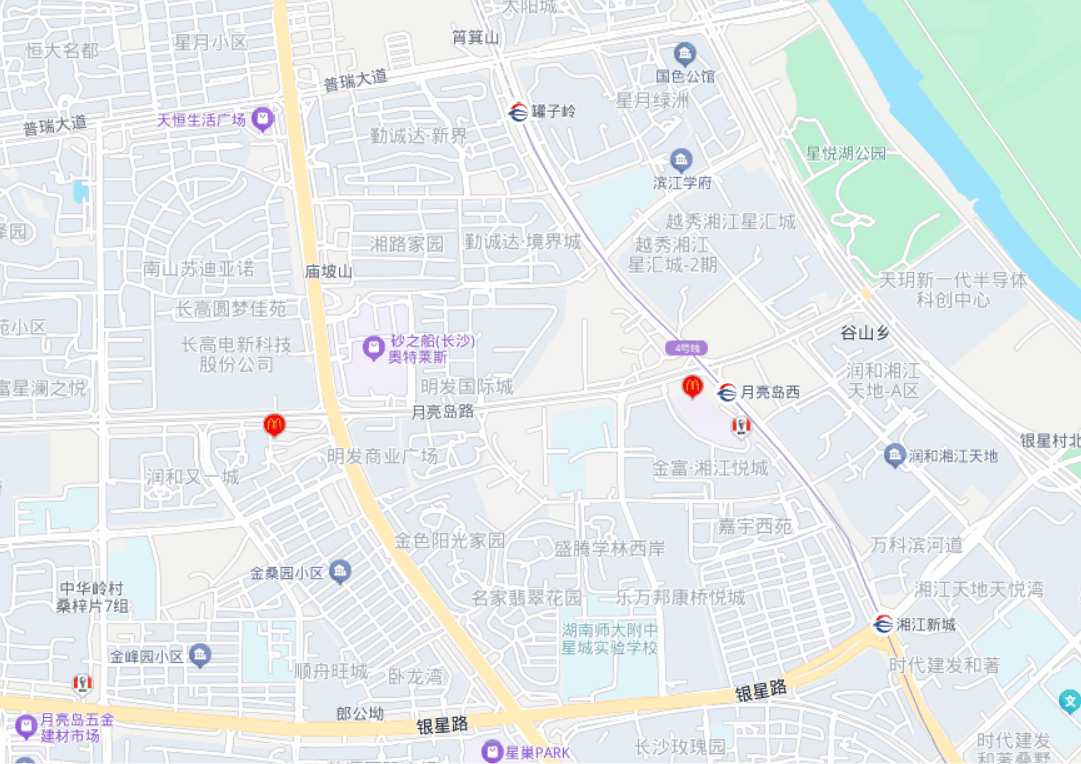
Task: Open the 润和湘江天地 marker
Action: [895, 456]
